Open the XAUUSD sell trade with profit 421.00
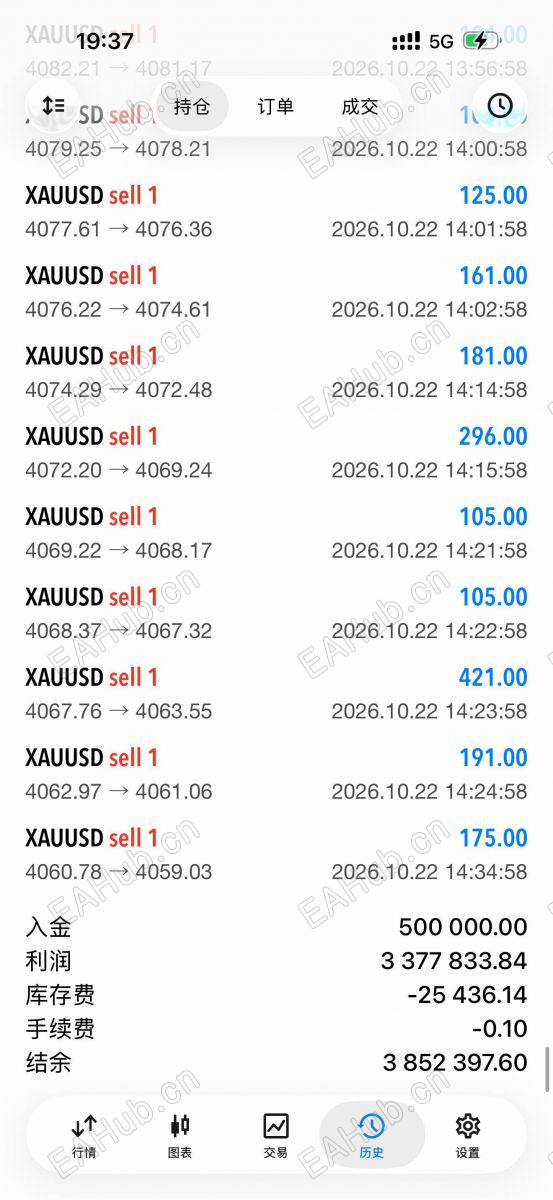 [x=276, y=693]
